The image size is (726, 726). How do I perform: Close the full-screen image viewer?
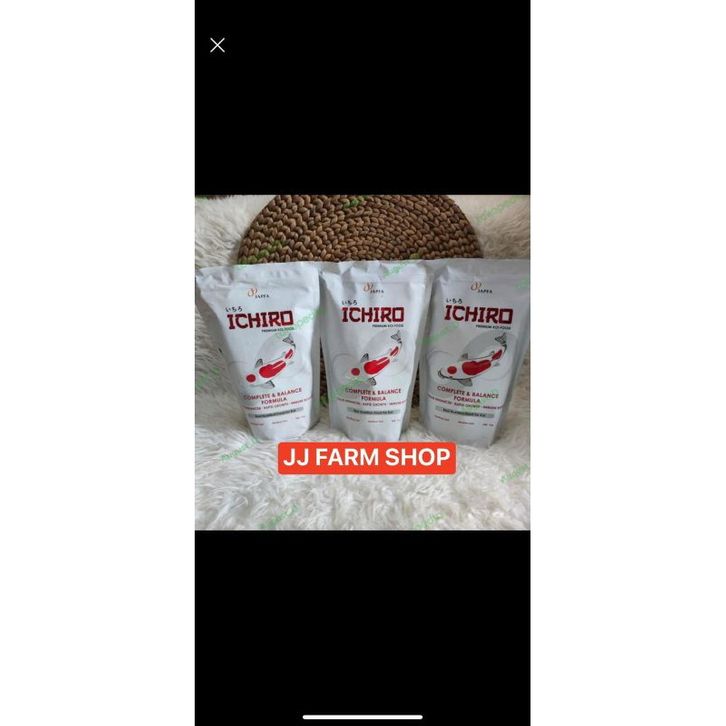coord(217,45)
